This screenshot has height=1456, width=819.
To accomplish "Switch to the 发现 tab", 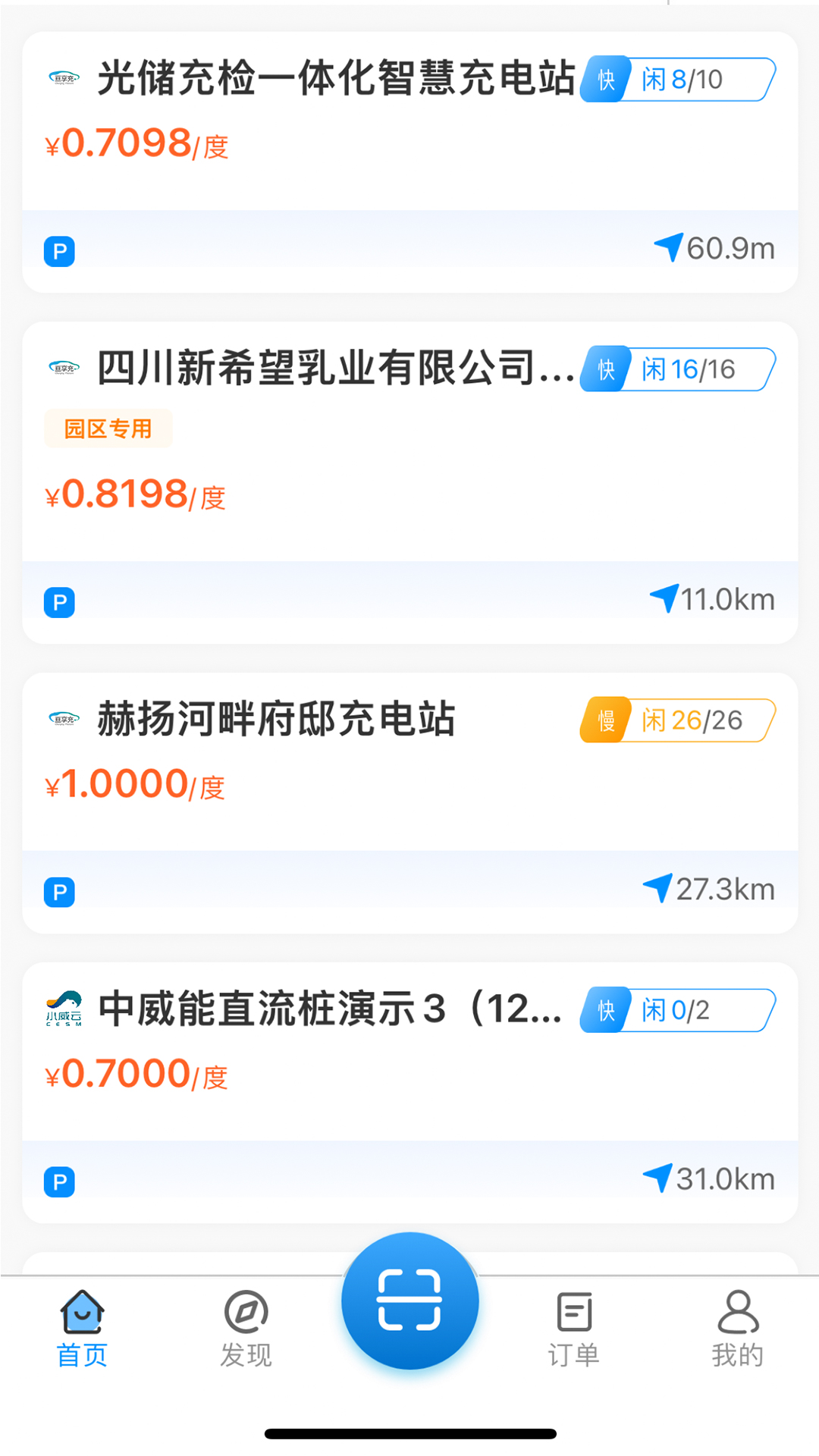I will point(246,1329).
